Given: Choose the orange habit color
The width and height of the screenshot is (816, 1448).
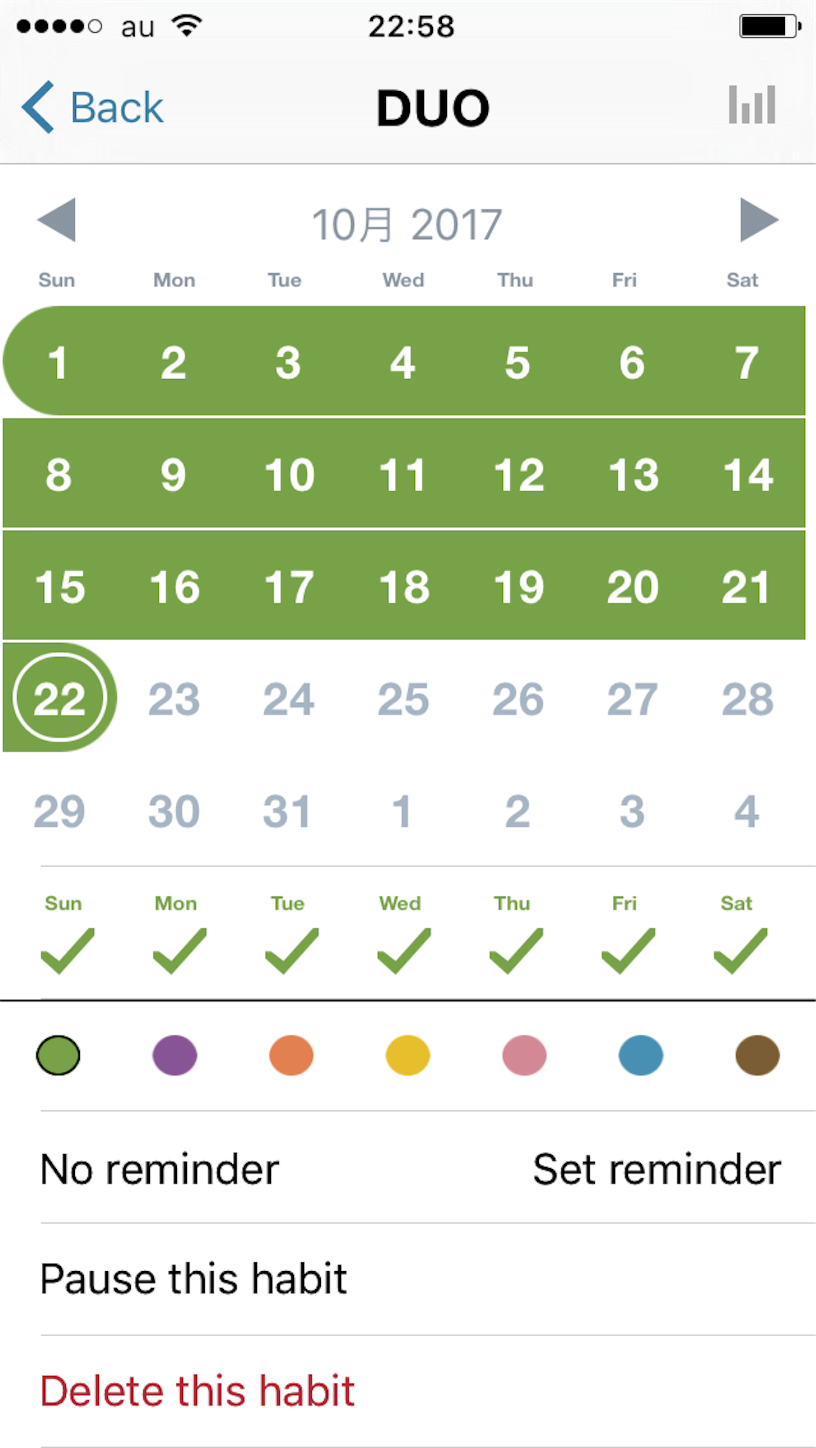Looking at the screenshot, I should point(291,1055).
